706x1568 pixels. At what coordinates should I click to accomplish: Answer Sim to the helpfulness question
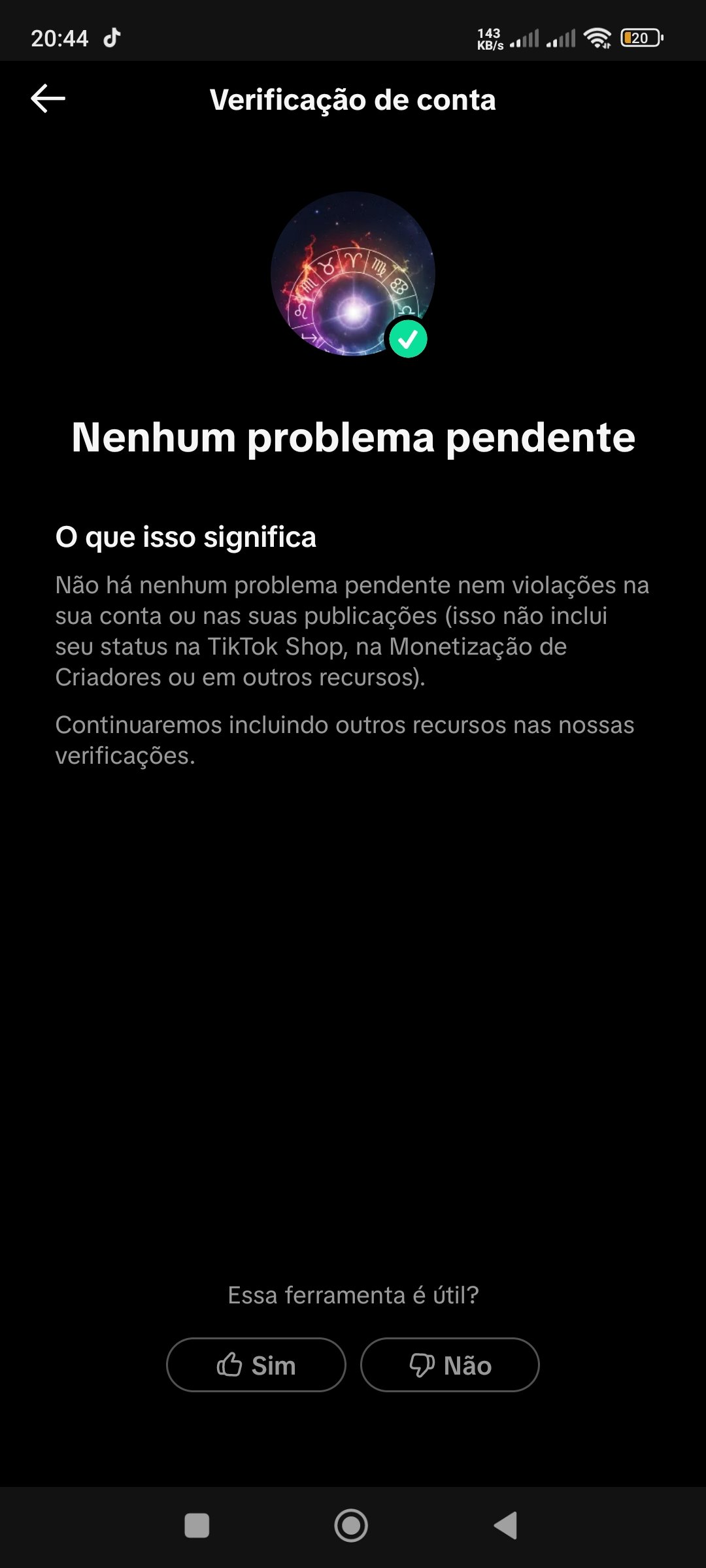(x=256, y=1365)
